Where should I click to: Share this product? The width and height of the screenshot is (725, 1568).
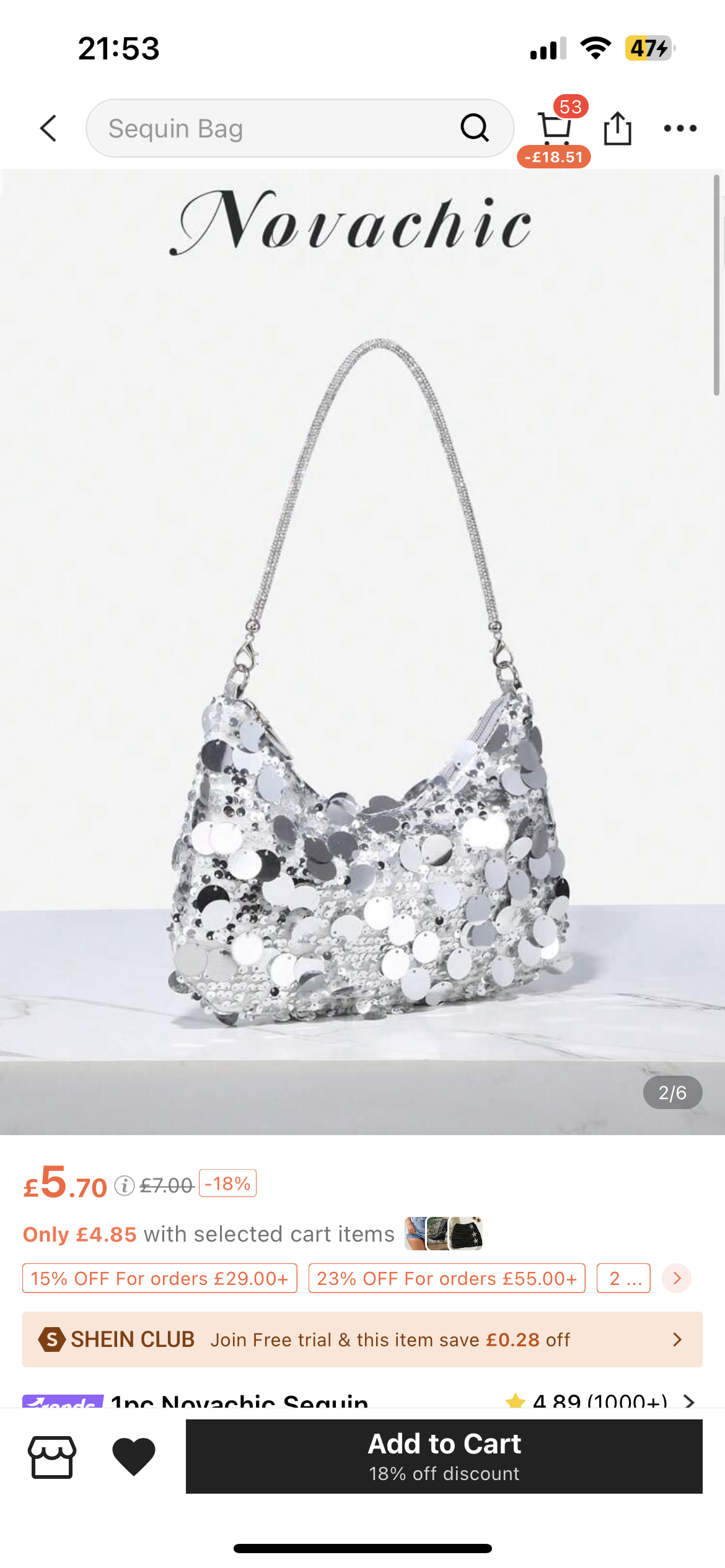pyautogui.click(x=617, y=128)
